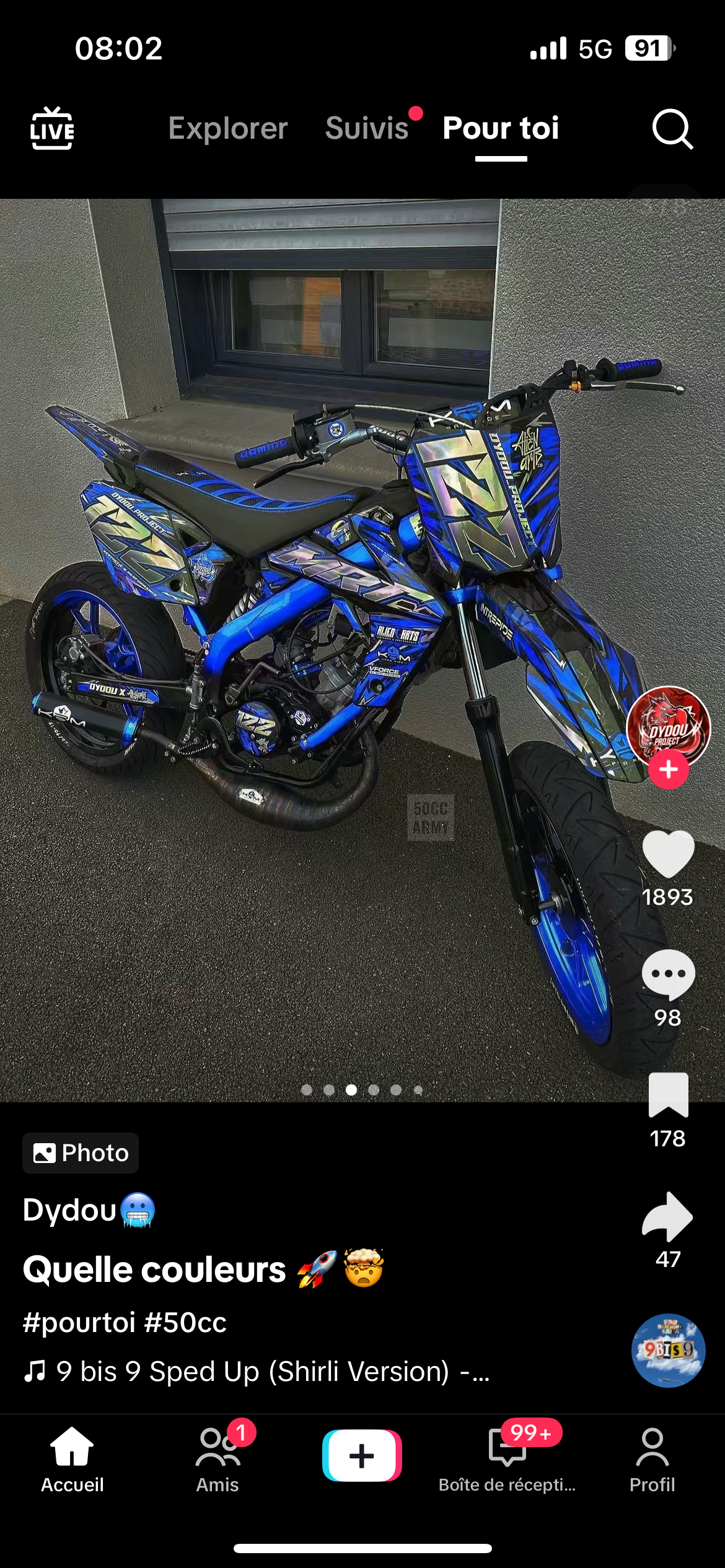The image size is (725, 1568).
Task: Bookmark this post to favorites
Action: click(x=667, y=1095)
